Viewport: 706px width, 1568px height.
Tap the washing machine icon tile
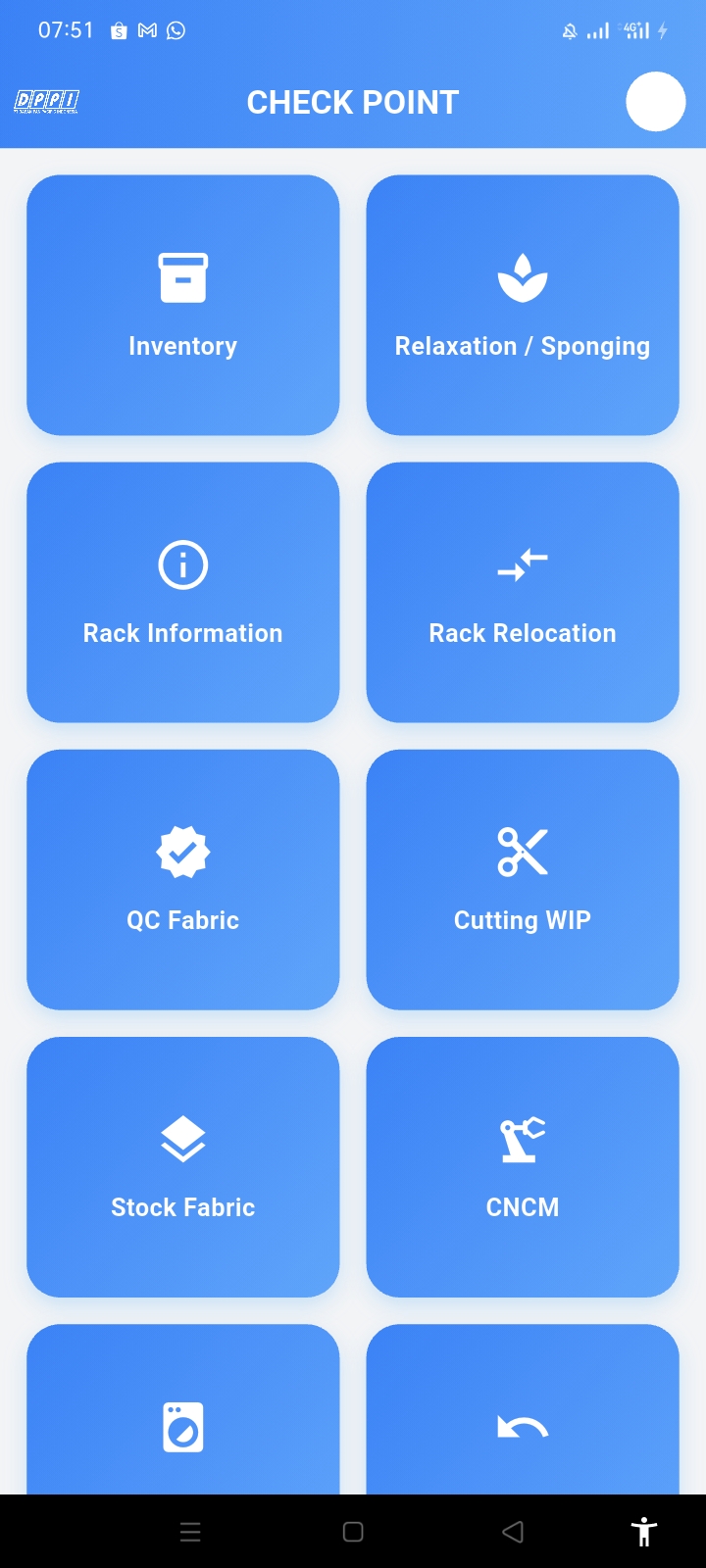(x=182, y=1427)
